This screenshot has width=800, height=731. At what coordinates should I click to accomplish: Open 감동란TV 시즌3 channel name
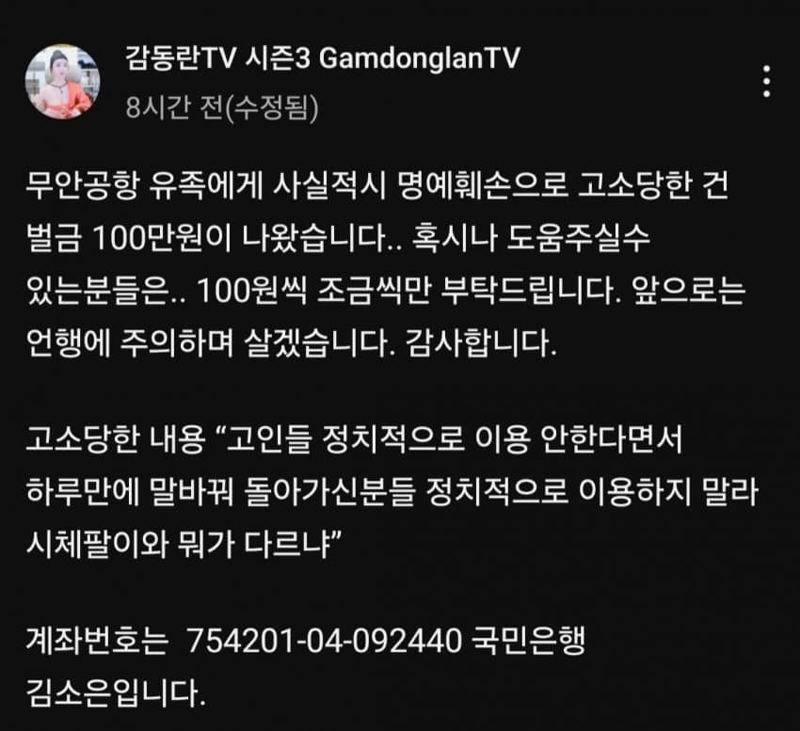(322, 59)
